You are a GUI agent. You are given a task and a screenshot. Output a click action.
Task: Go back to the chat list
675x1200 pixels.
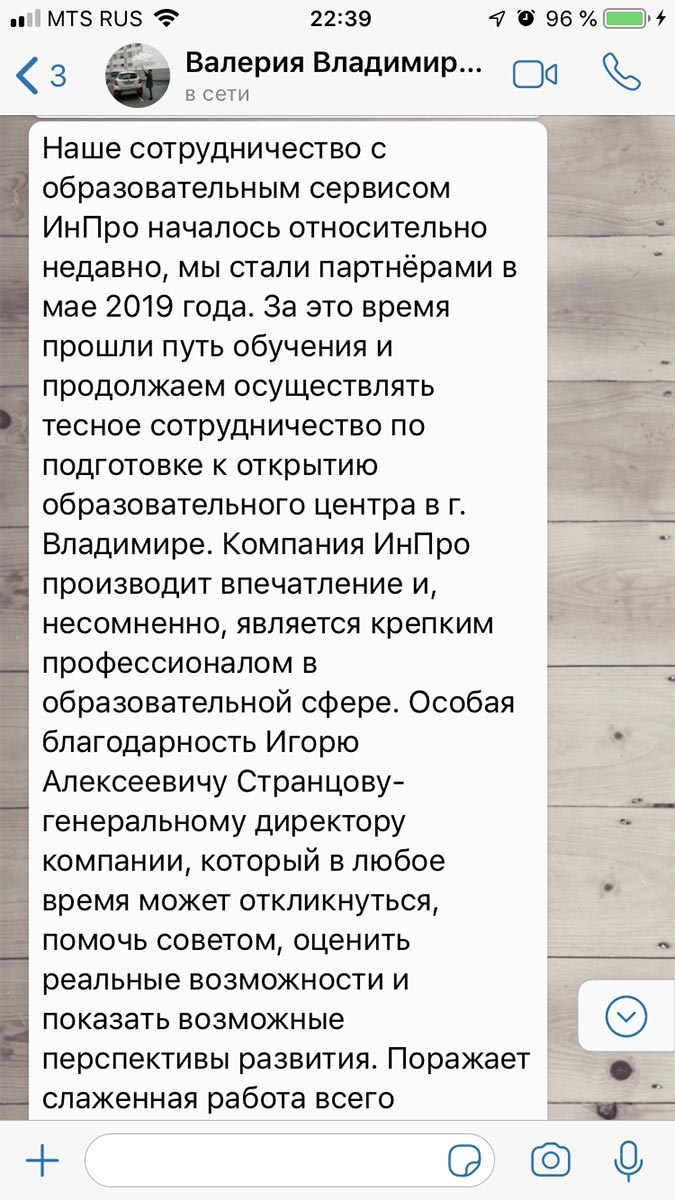pos(40,75)
